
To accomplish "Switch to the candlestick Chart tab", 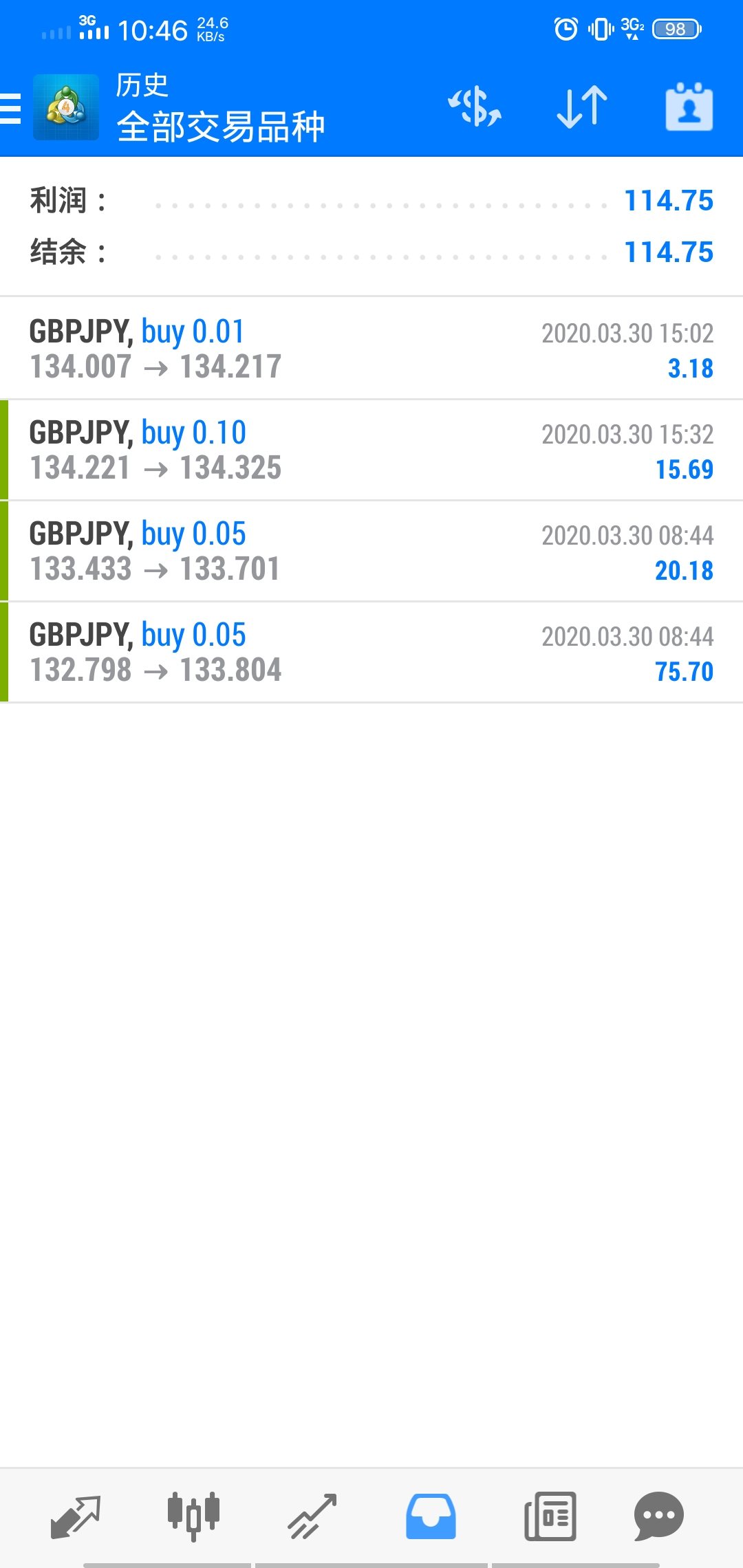I will click(193, 1516).
